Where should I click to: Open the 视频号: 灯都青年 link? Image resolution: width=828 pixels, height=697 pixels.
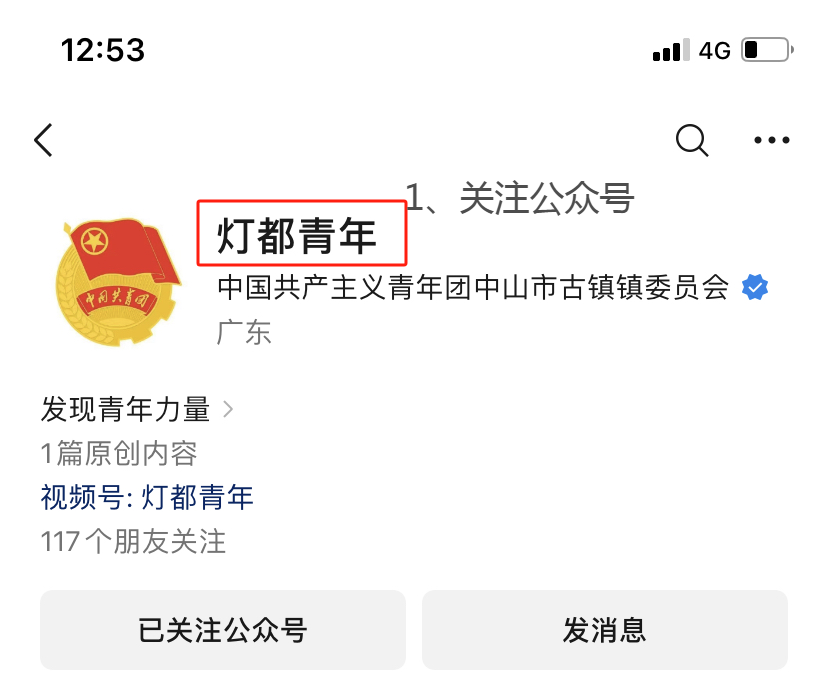pos(147,496)
